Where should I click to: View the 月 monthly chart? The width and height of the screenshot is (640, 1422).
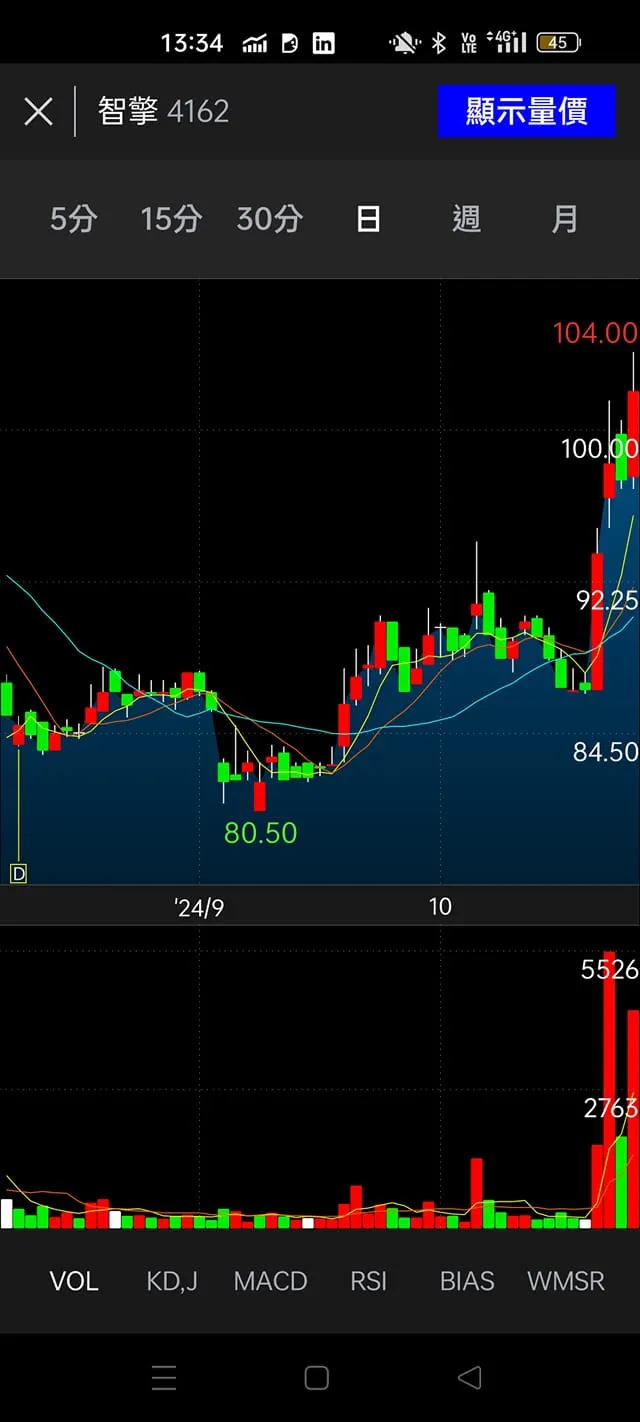565,219
